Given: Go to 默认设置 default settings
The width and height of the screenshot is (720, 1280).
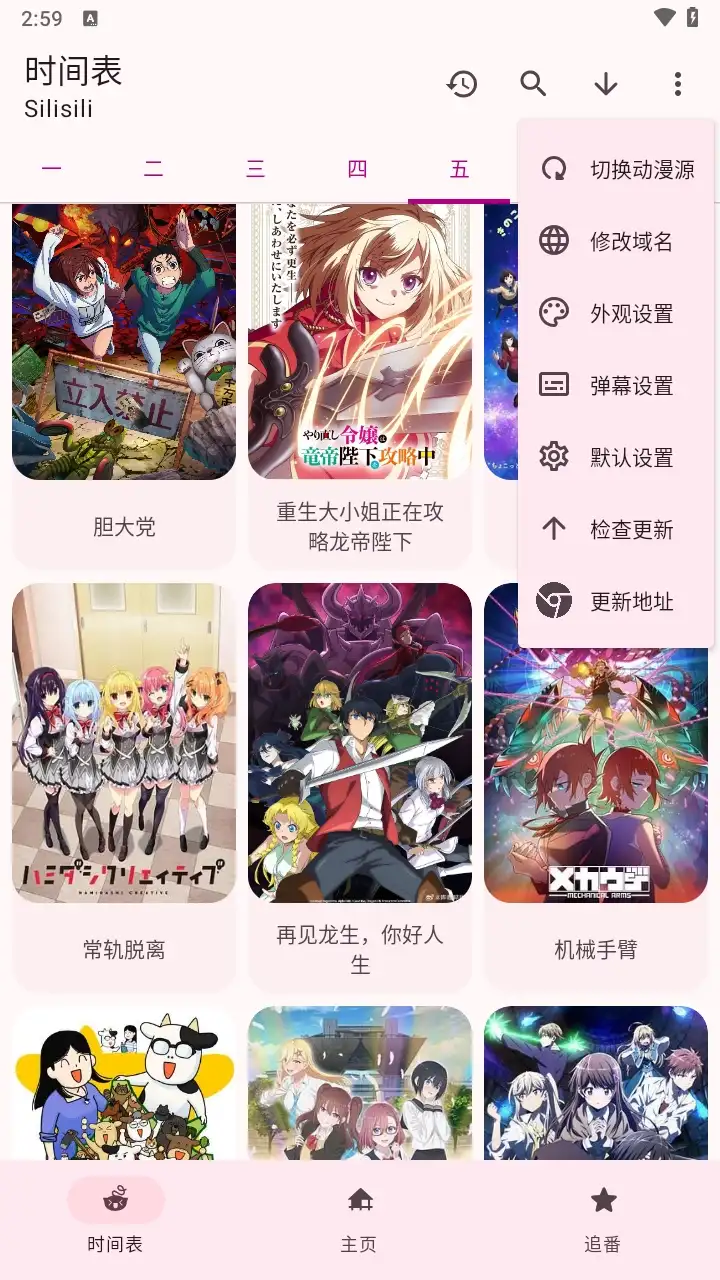Looking at the screenshot, I should (616, 458).
